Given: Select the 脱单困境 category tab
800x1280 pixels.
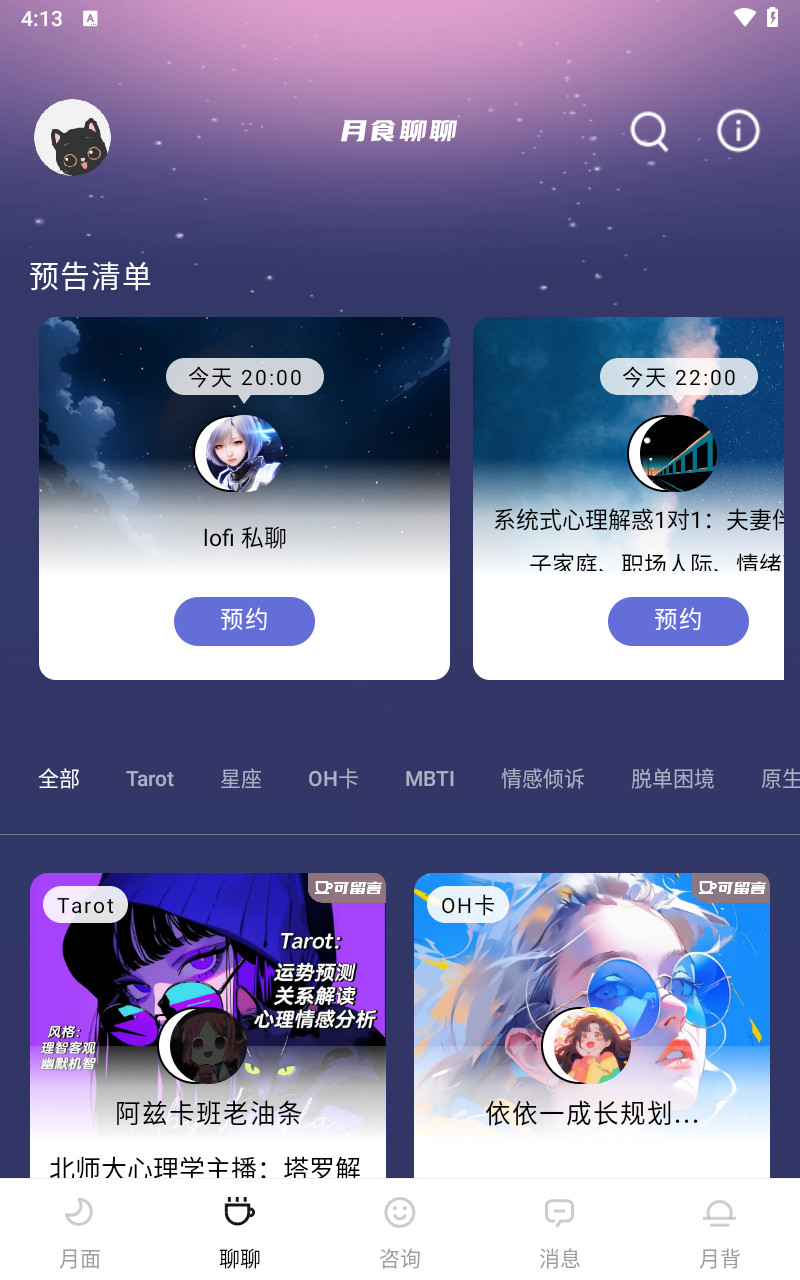Looking at the screenshot, I should (673, 779).
